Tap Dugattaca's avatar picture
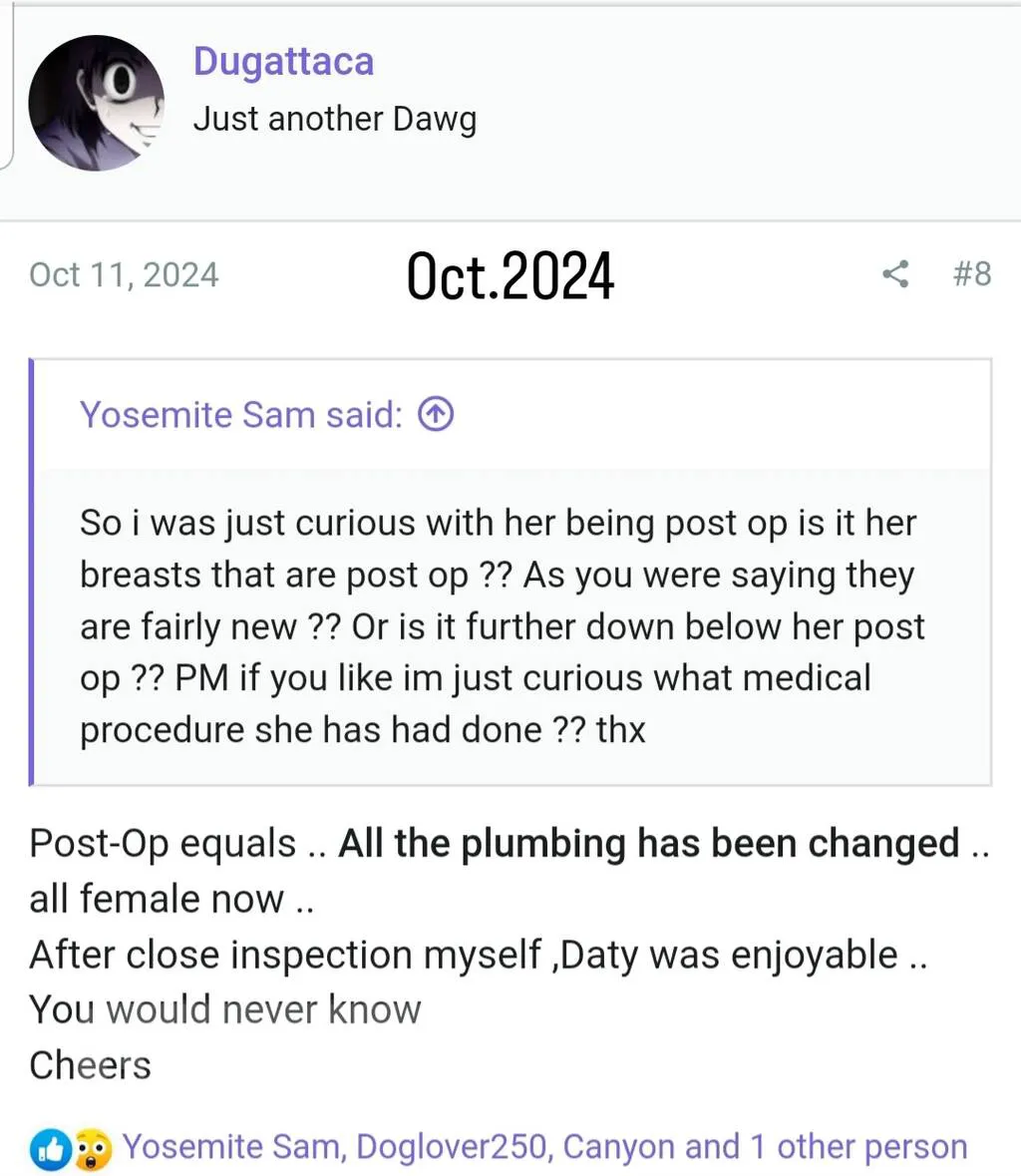Image resolution: width=1021 pixels, height=1176 pixels. (96, 103)
